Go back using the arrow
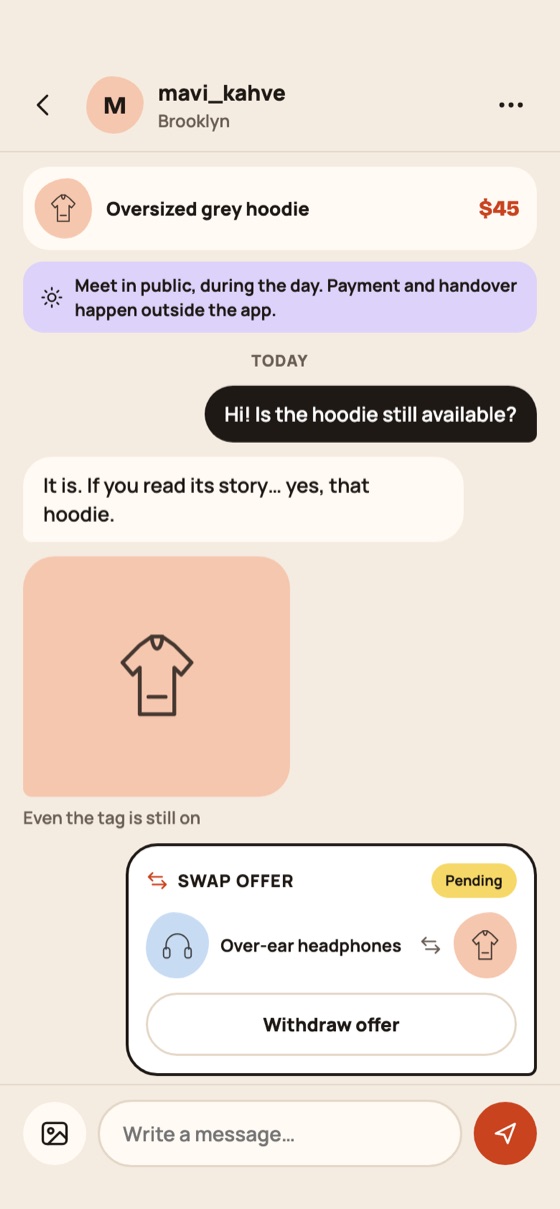 pyautogui.click(x=42, y=105)
